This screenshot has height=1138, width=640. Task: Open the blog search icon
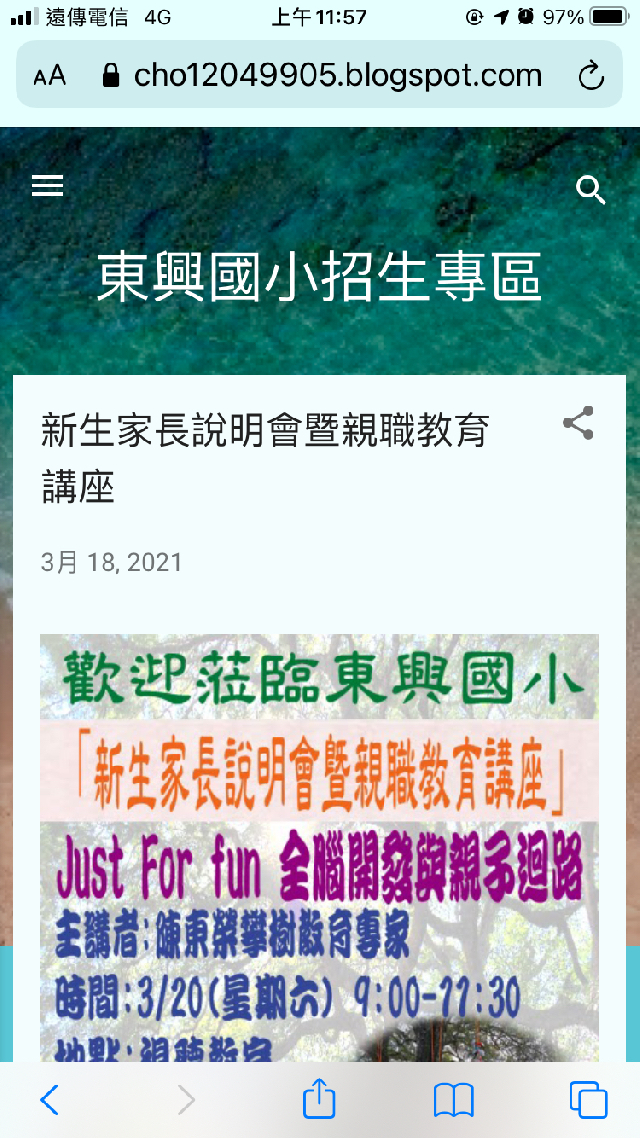(x=591, y=189)
